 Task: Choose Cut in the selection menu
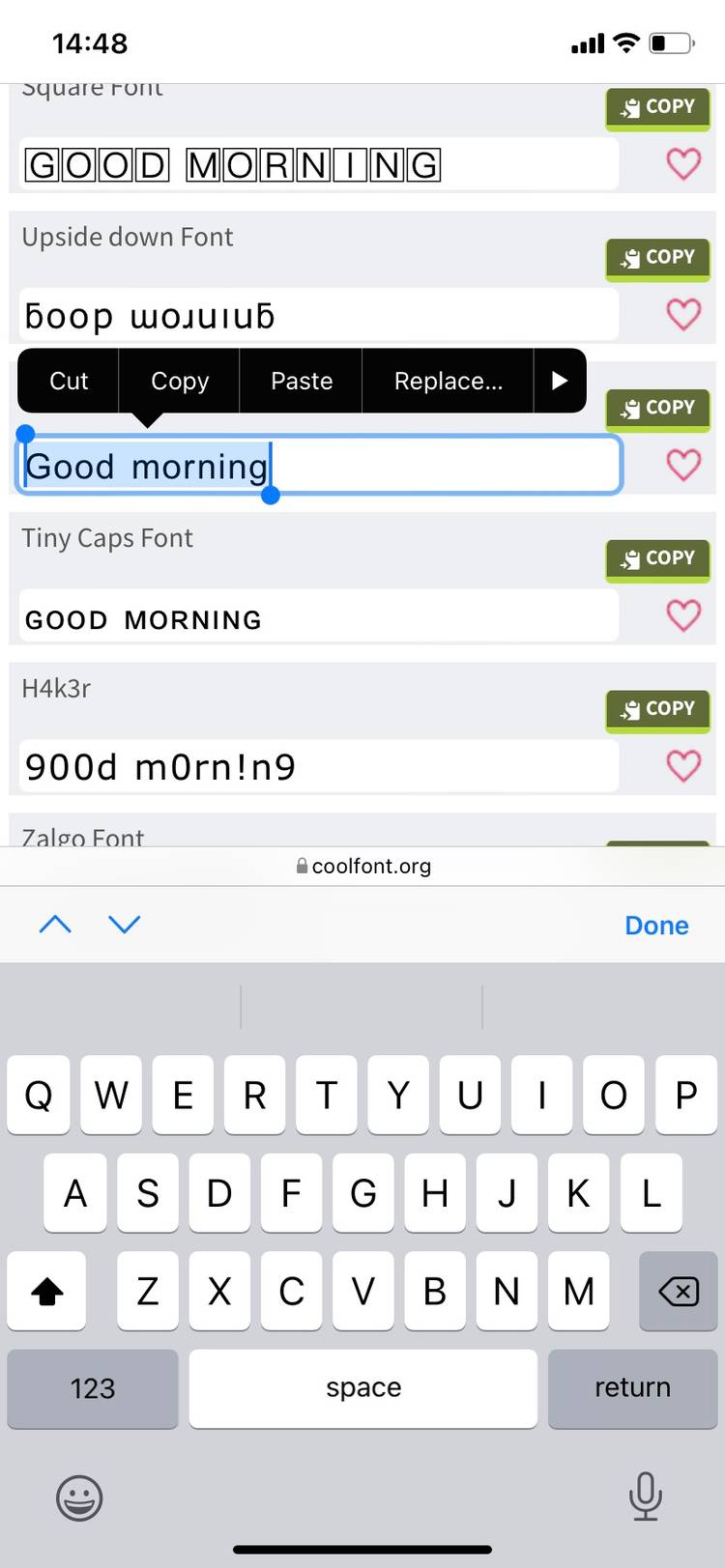pyautogui.click(x=69, y=381)
